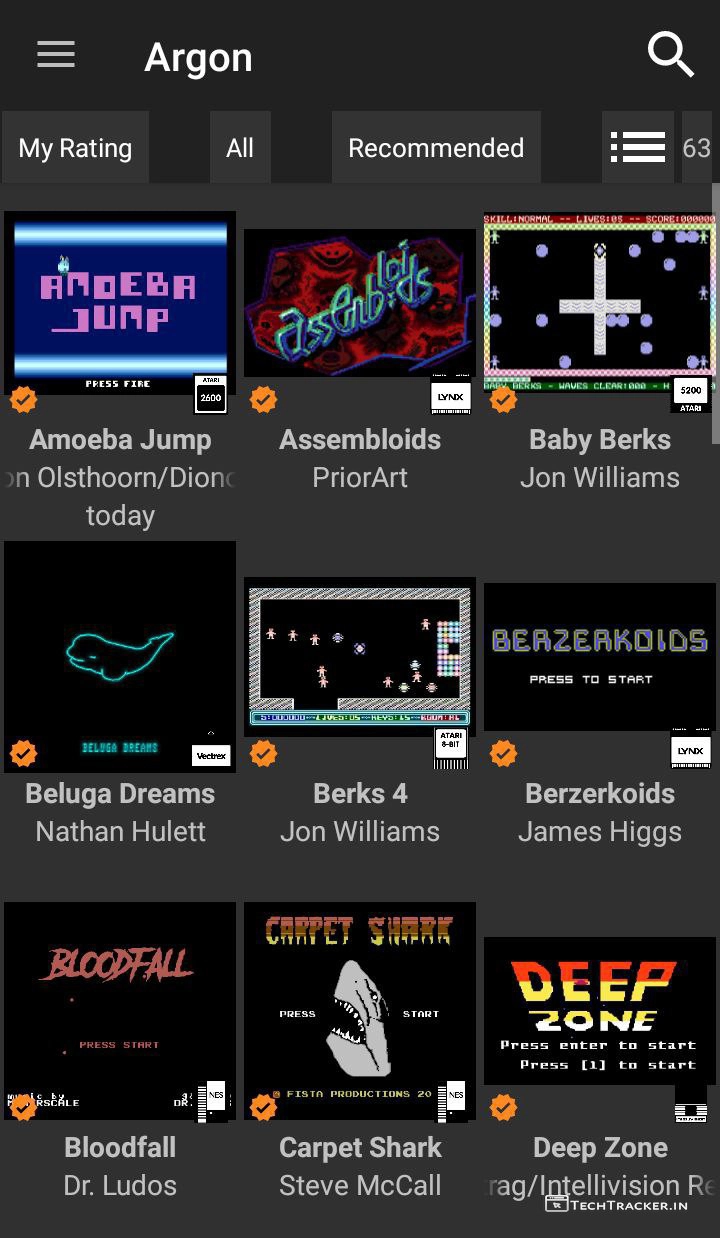The width and height of the screenshot is (720, 1238).
Task: Open the Berzerkoids game tile
Action: point(600,657)
